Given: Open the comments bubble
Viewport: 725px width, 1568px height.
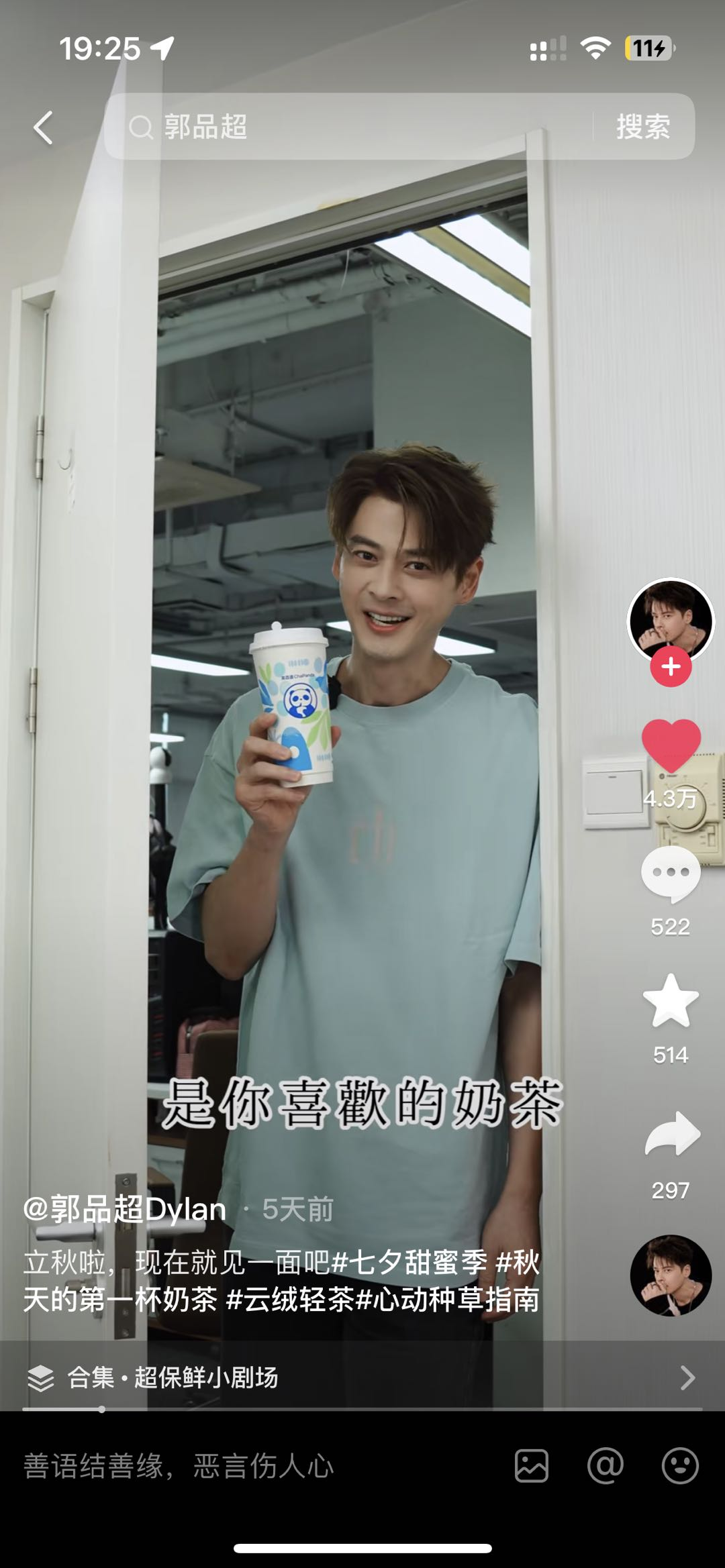Looking at the screenshot, I should pyautogui.click(x=671, y=874).
